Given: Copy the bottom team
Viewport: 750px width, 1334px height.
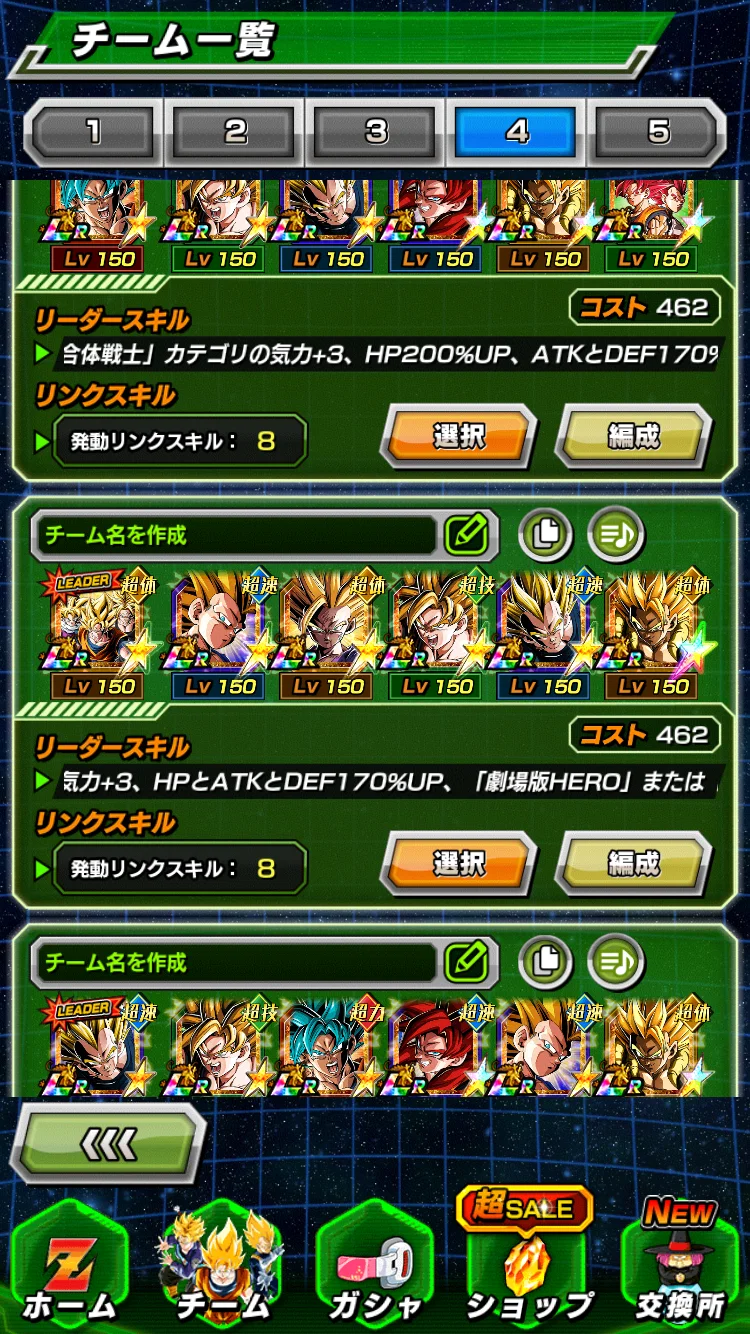Looking at the screenshot, I should (545, 962).
